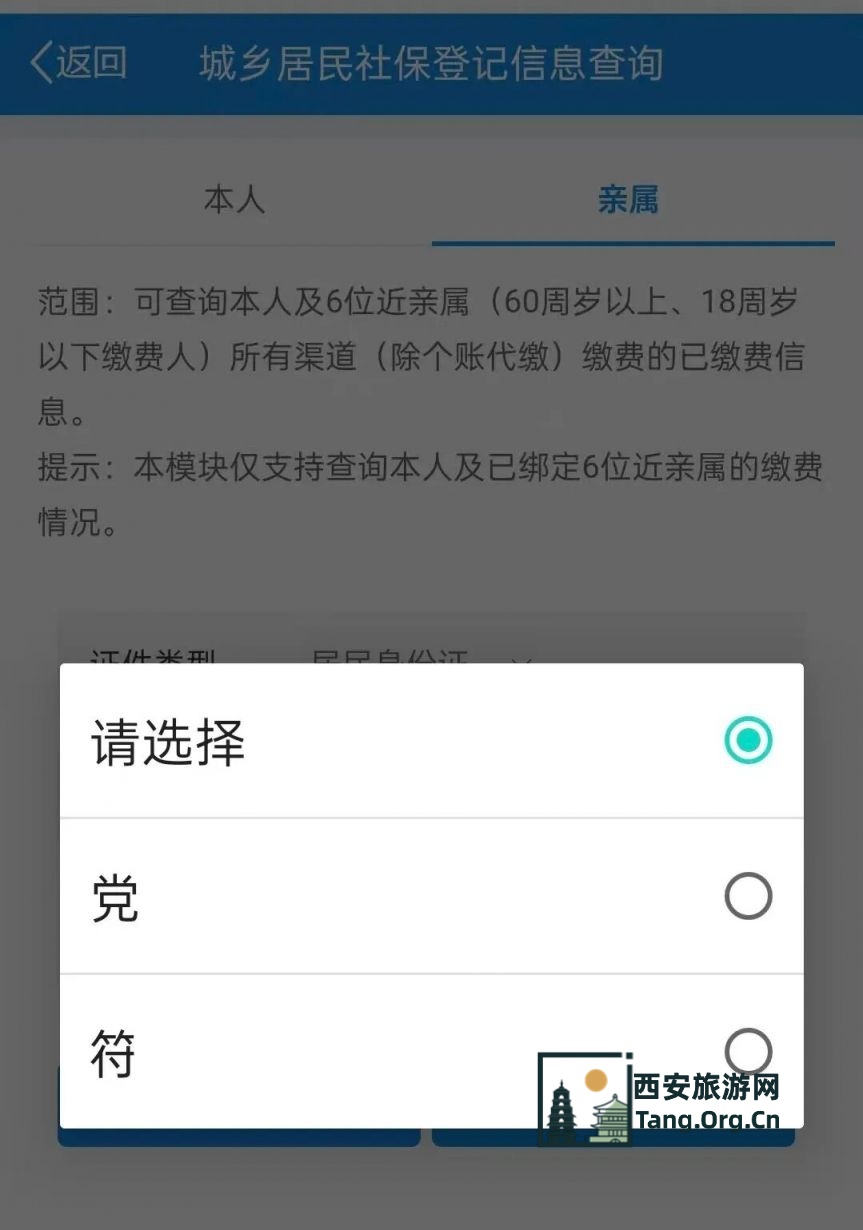863x1230 pixels.
Task: Collapse the selection picker list
Action: pos(430,400)
